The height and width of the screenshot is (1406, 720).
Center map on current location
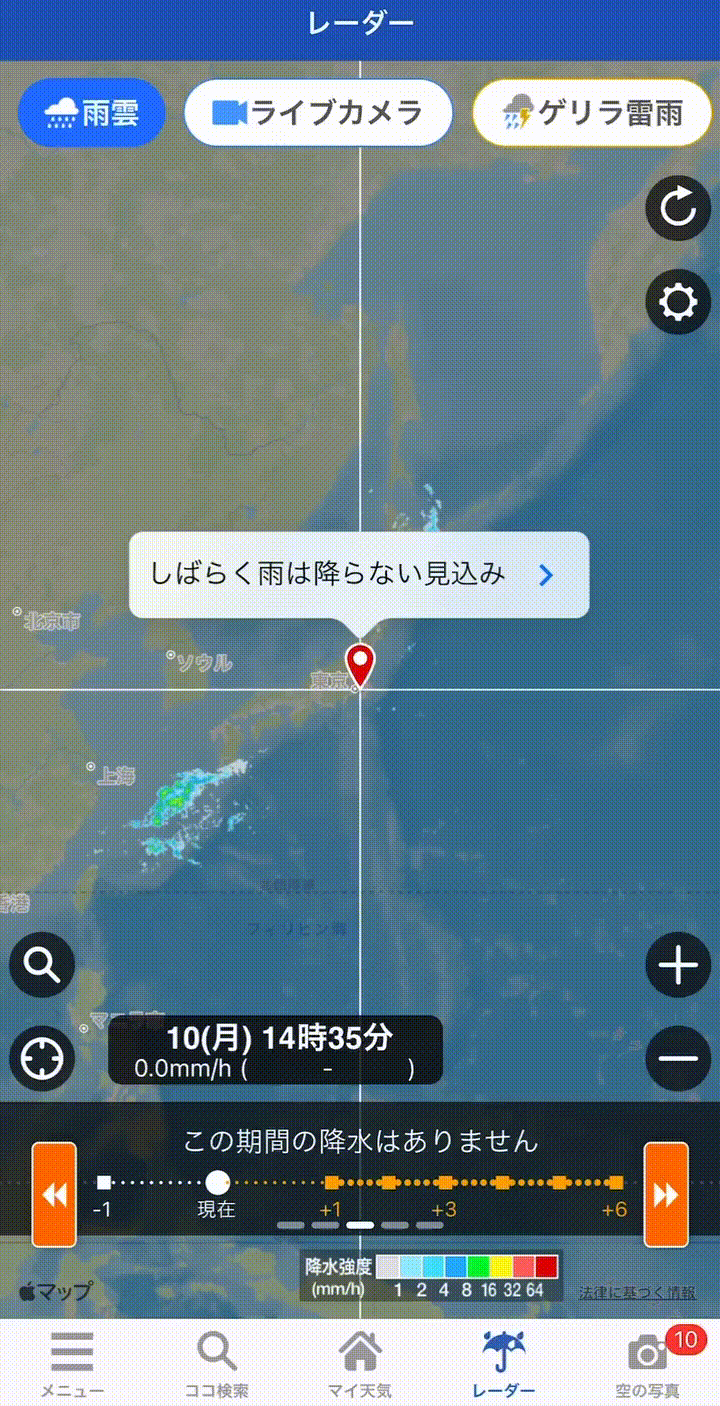coord(42,1058)
